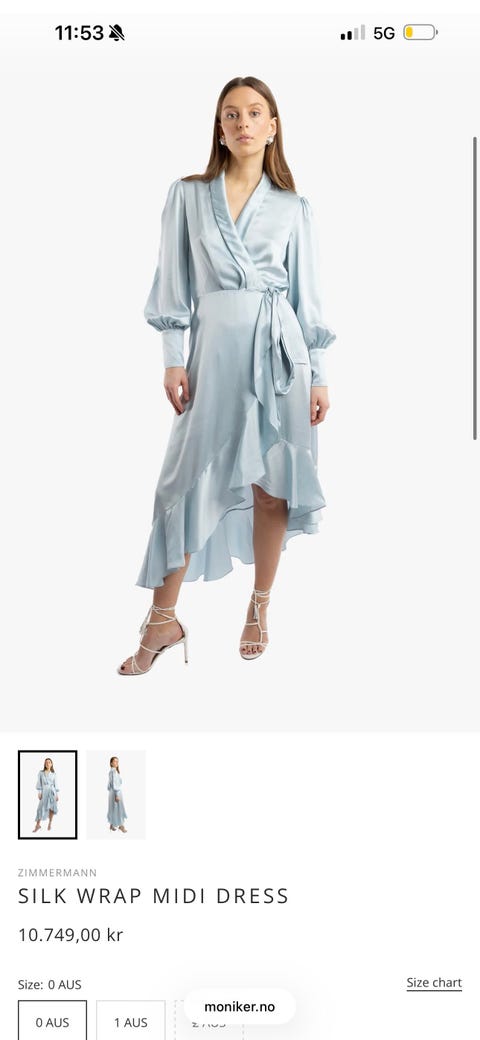
Task: Choose size 0 AUS
Action: (x=52, y=1021)
